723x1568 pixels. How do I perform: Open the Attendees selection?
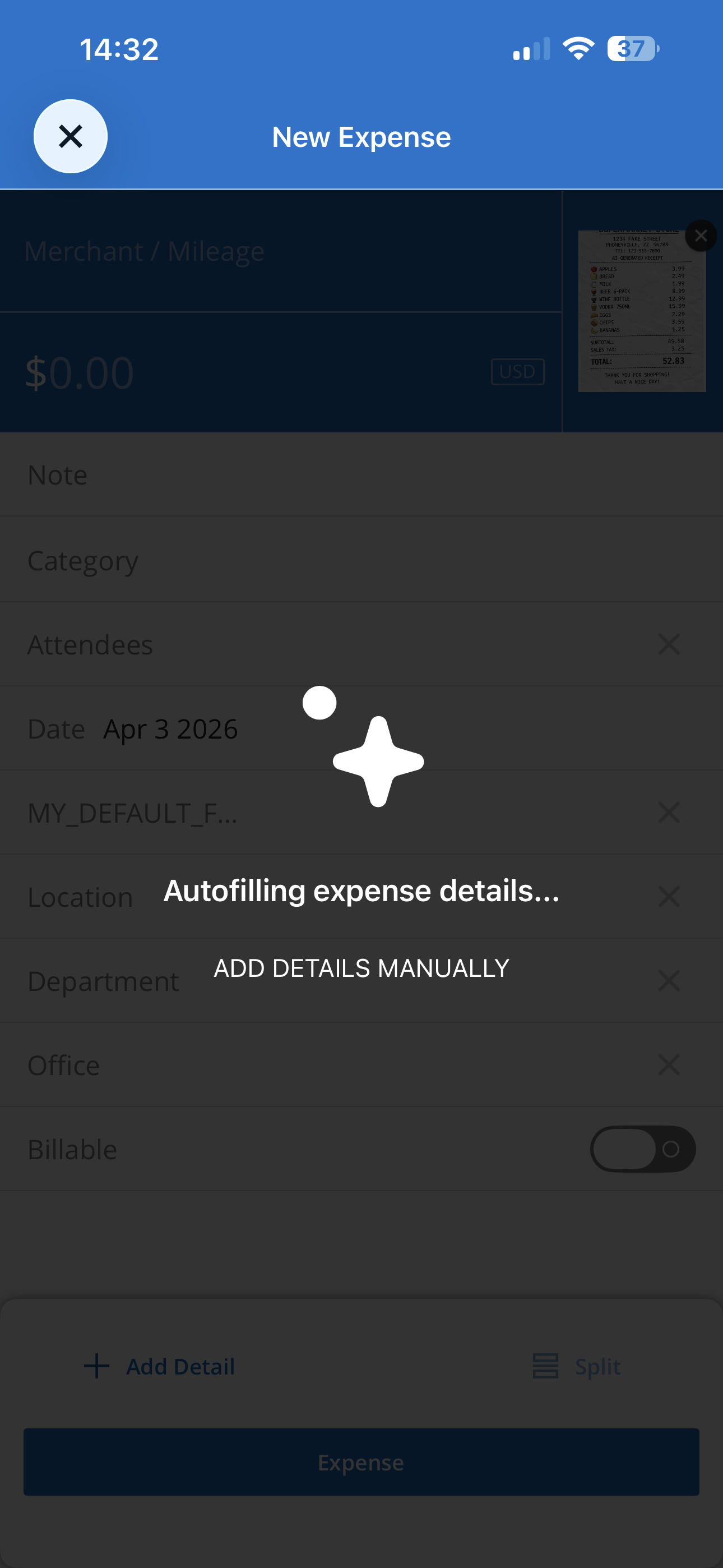point(90,644)
